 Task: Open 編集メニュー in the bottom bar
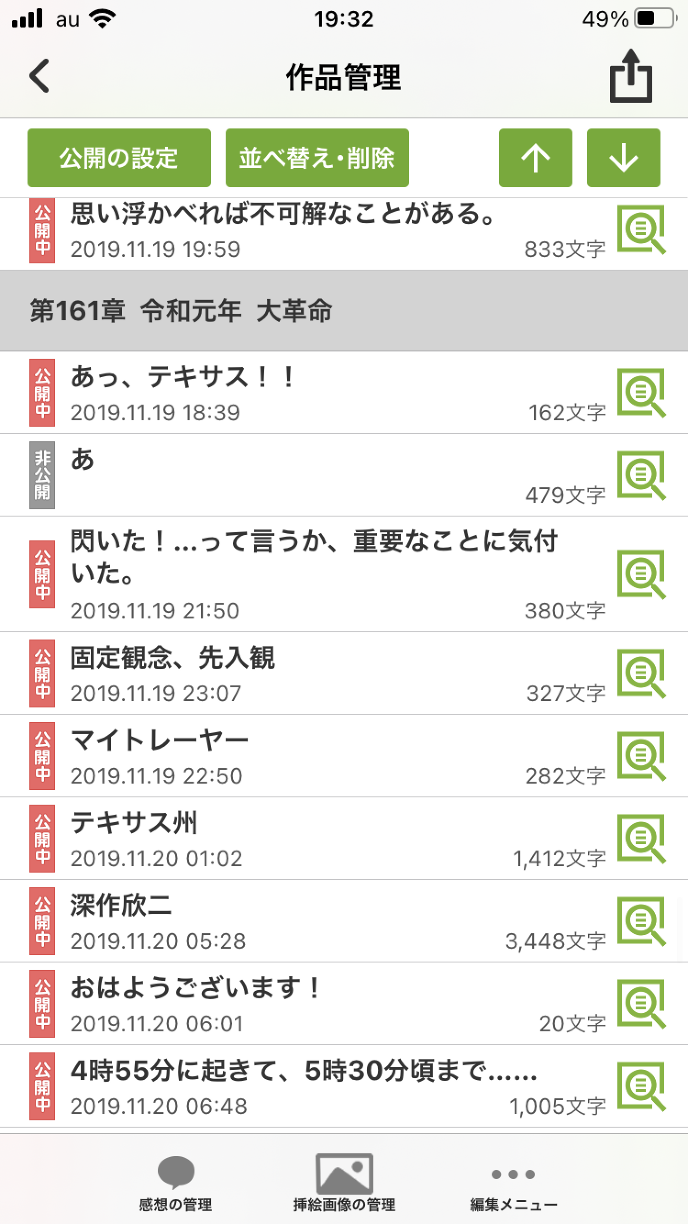(514, 1184)
